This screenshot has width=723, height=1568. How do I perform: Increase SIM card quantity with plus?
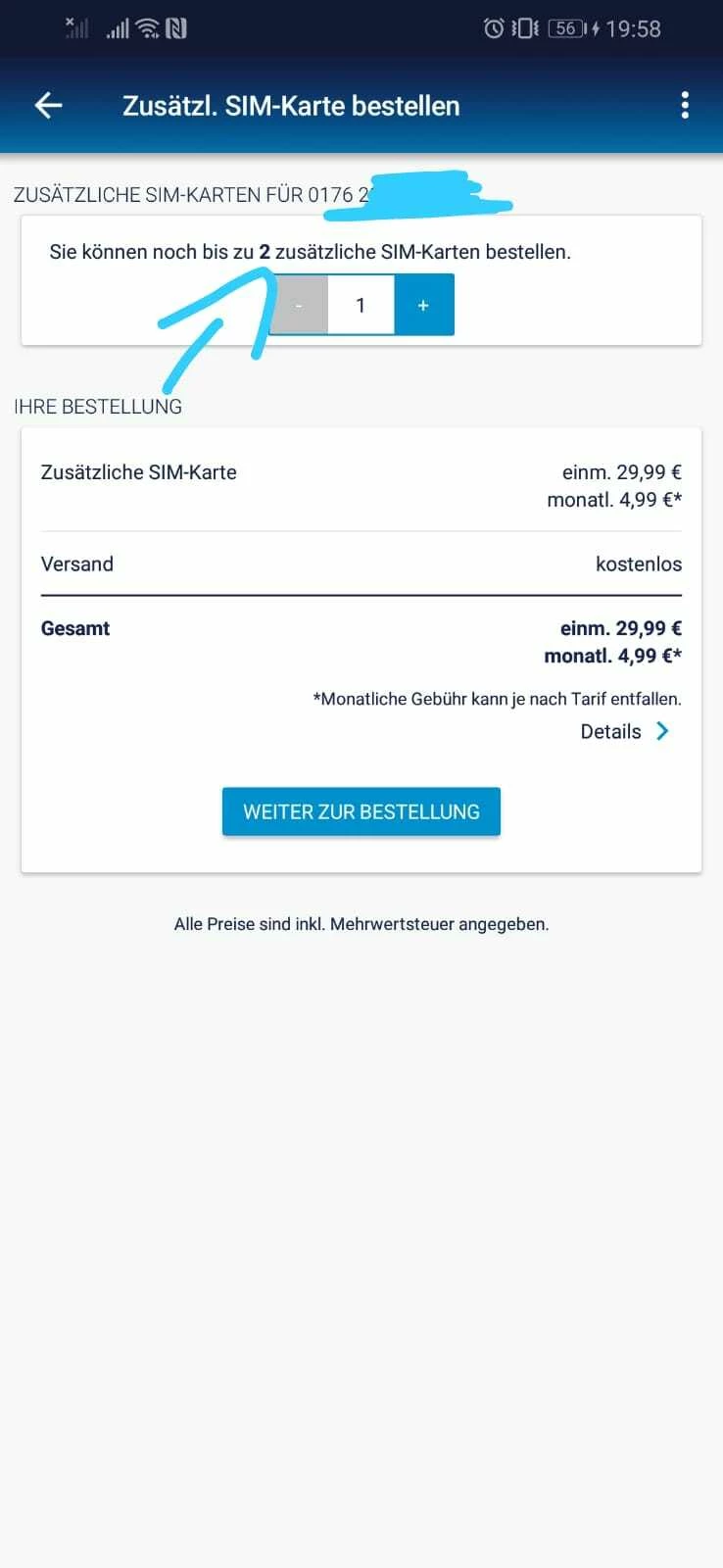click(x=423, y=306)
